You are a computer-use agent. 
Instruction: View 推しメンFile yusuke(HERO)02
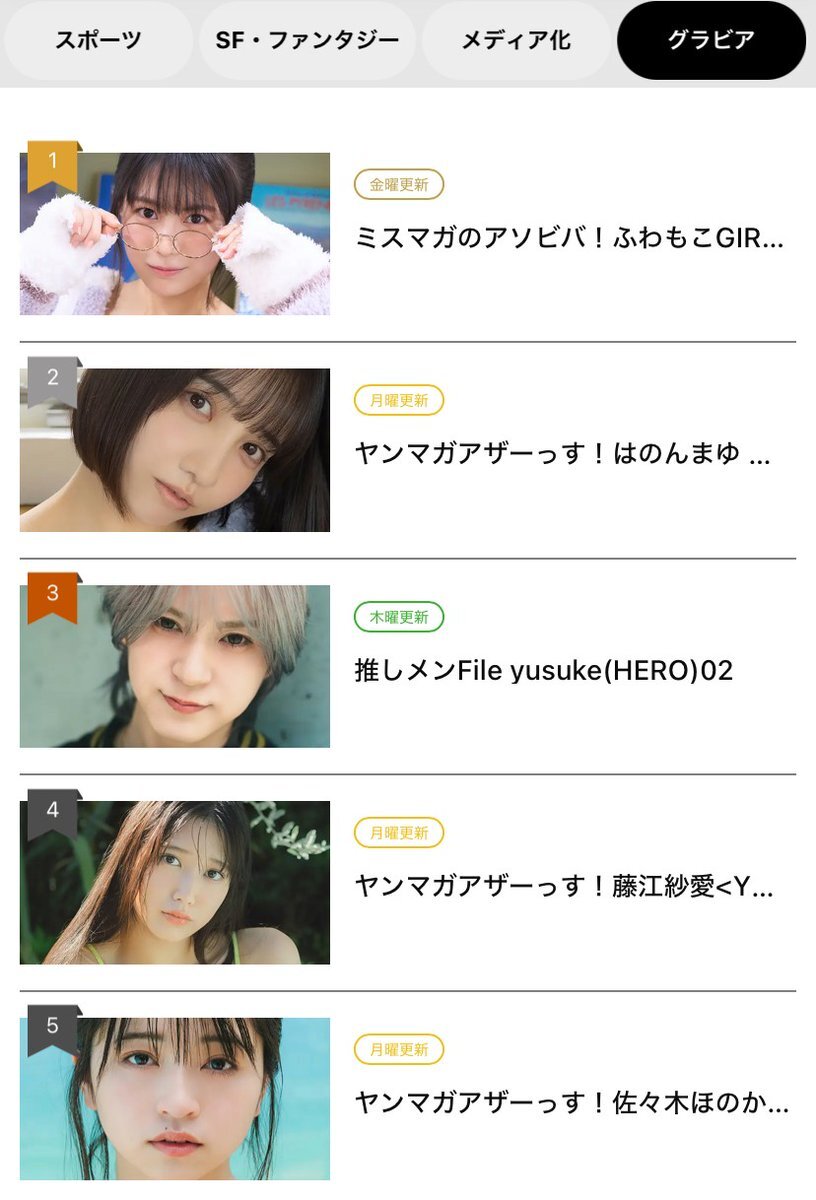pyautogui.click(x=544, y=670)
